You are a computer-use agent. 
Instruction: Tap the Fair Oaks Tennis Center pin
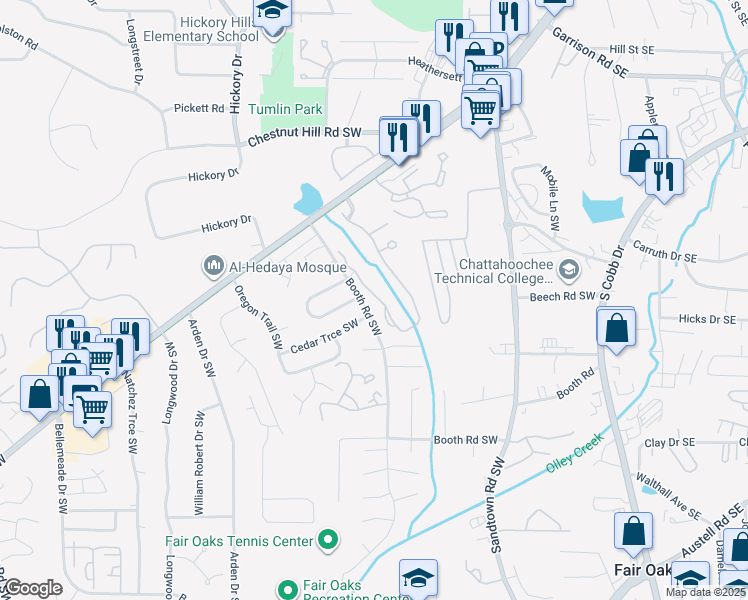328,540
